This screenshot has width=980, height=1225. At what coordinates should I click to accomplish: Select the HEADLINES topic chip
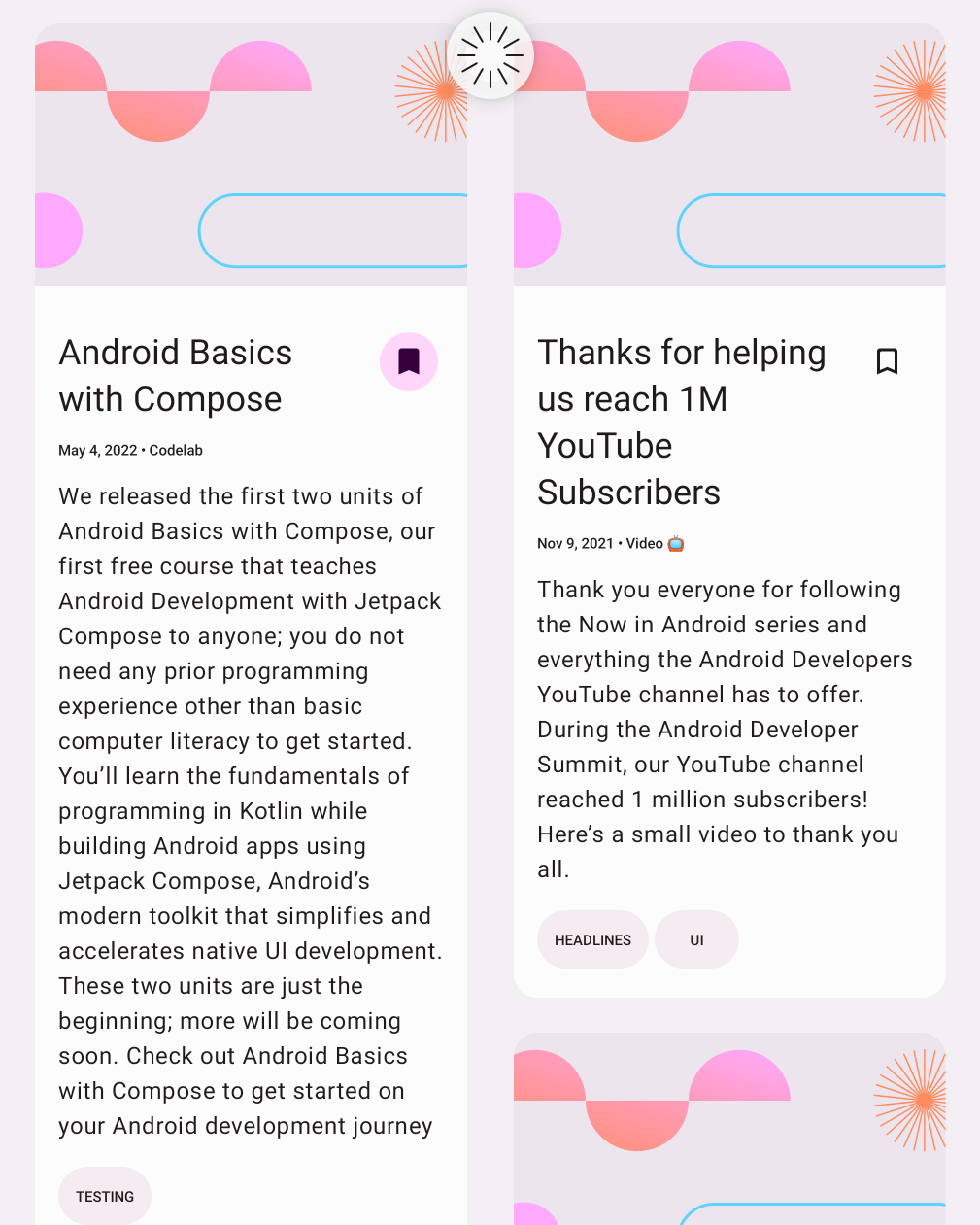pos(592,939)
